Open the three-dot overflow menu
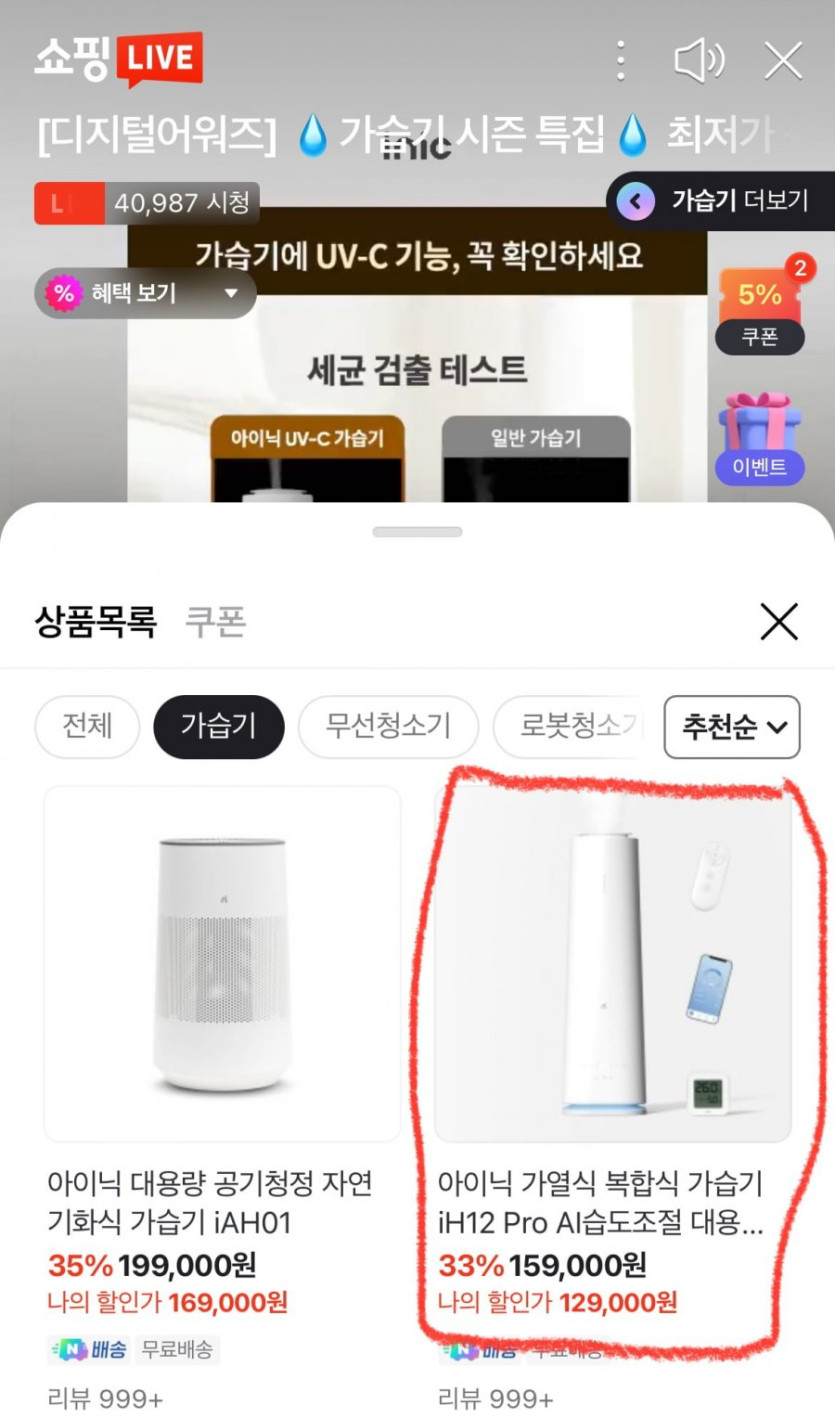This screenshot has height=1418, width=835. (x=621, y=61)
